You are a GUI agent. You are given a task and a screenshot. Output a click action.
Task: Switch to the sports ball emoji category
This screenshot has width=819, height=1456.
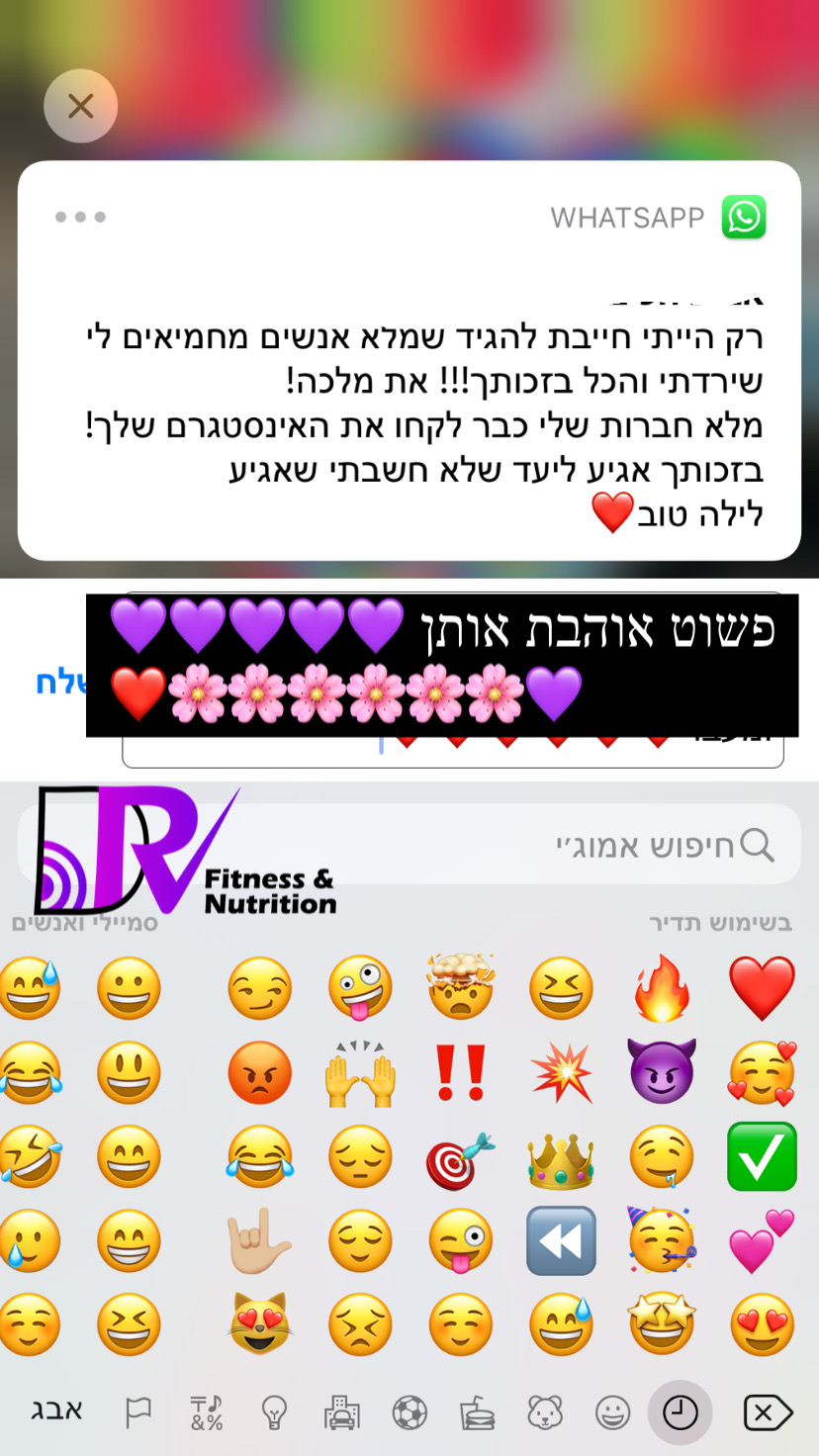point(409,1413)
